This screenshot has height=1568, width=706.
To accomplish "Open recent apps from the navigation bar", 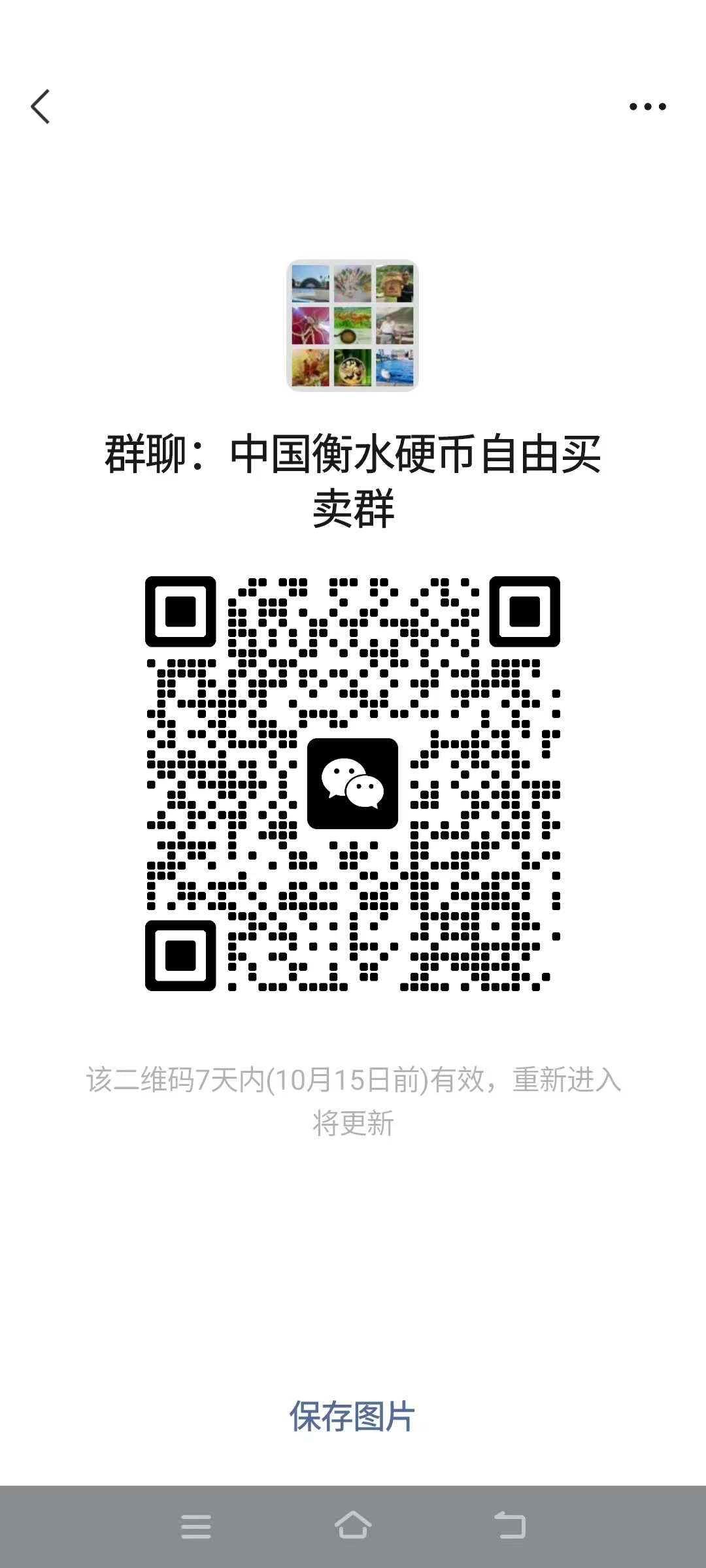I will [195, 1527].
